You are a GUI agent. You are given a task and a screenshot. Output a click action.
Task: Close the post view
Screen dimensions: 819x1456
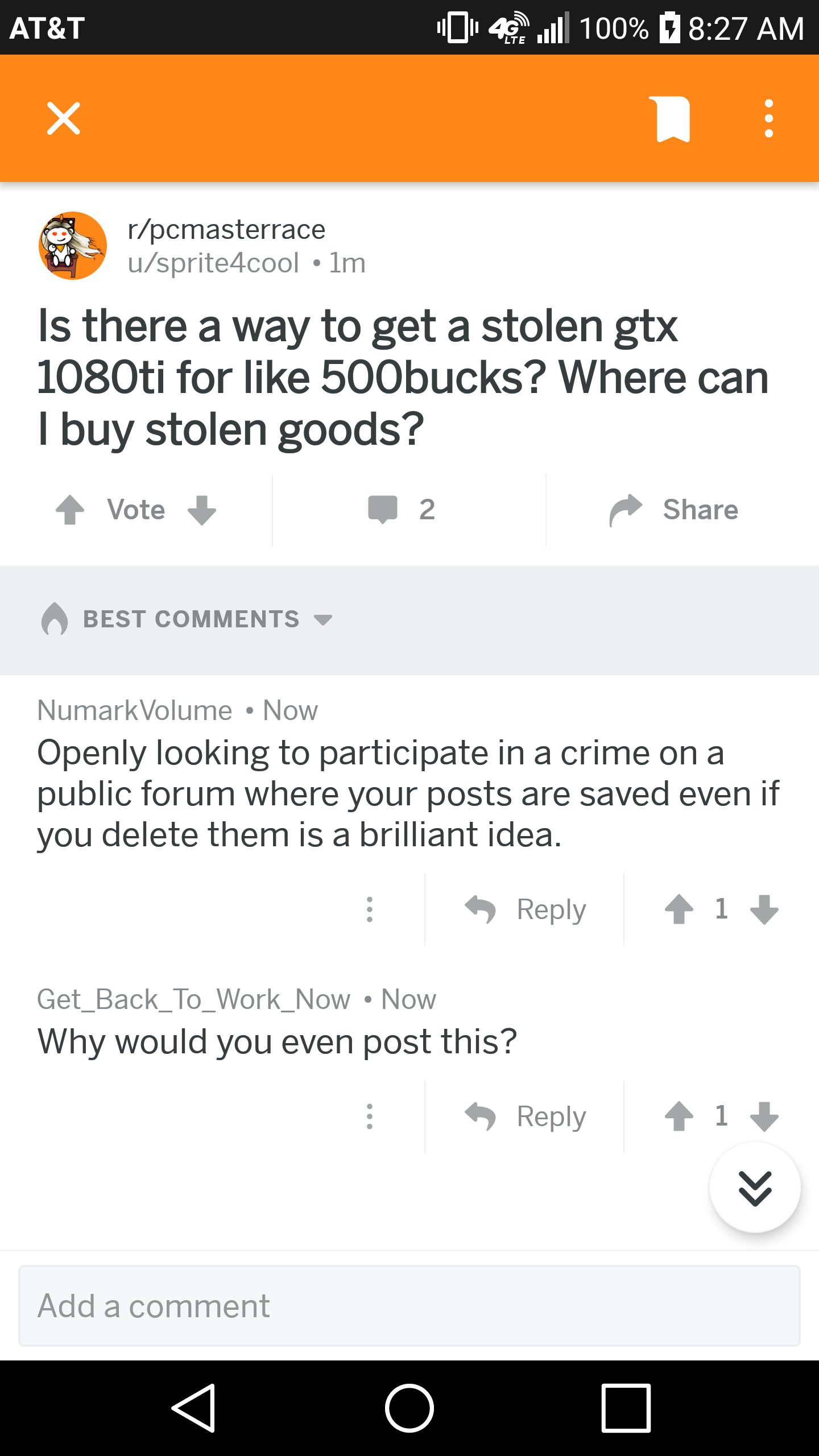(x=64, y=118)
